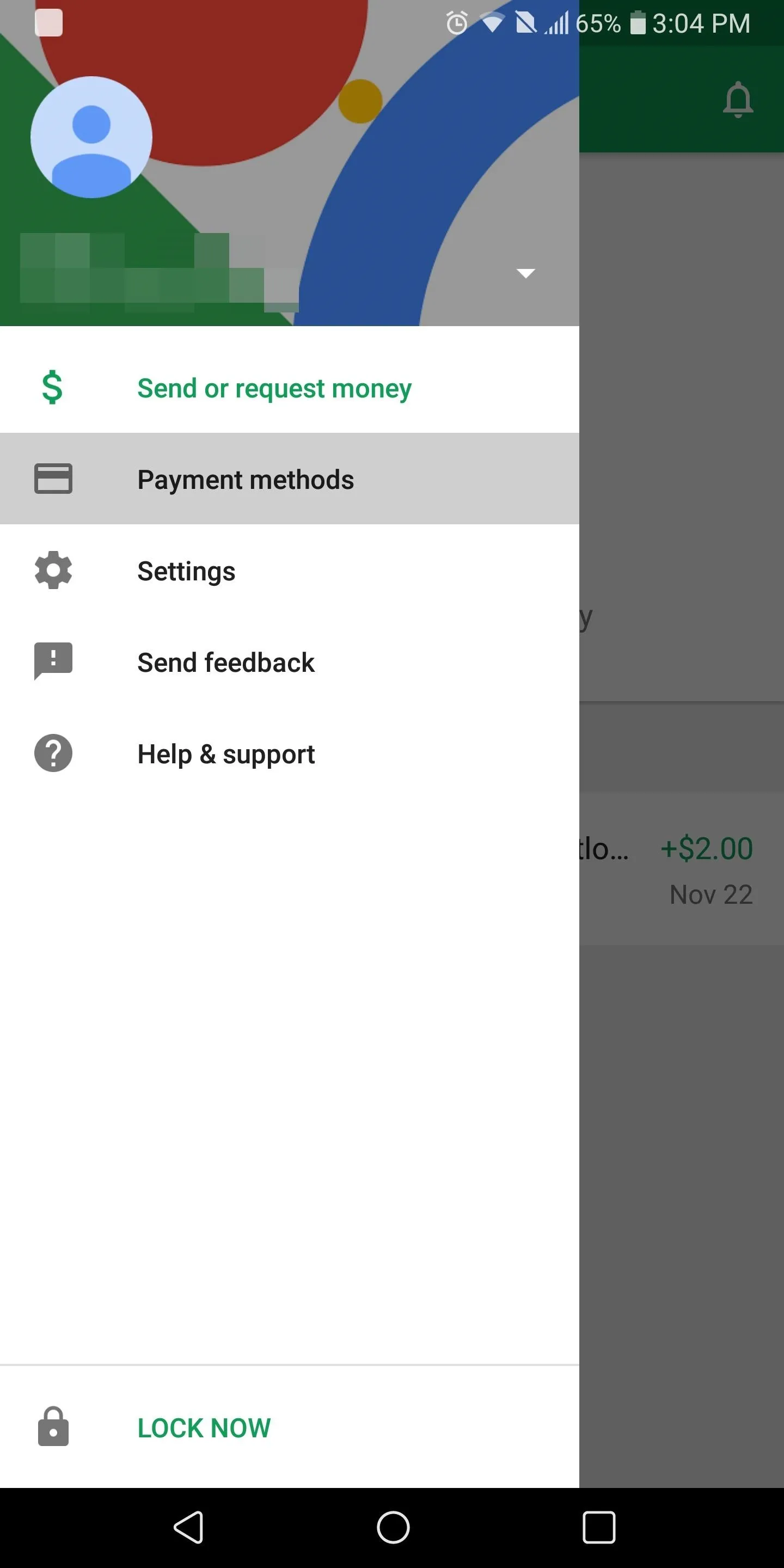The image size is (784, 1568).
Task: Open Help & support
Action: click(x=289, y=754)
